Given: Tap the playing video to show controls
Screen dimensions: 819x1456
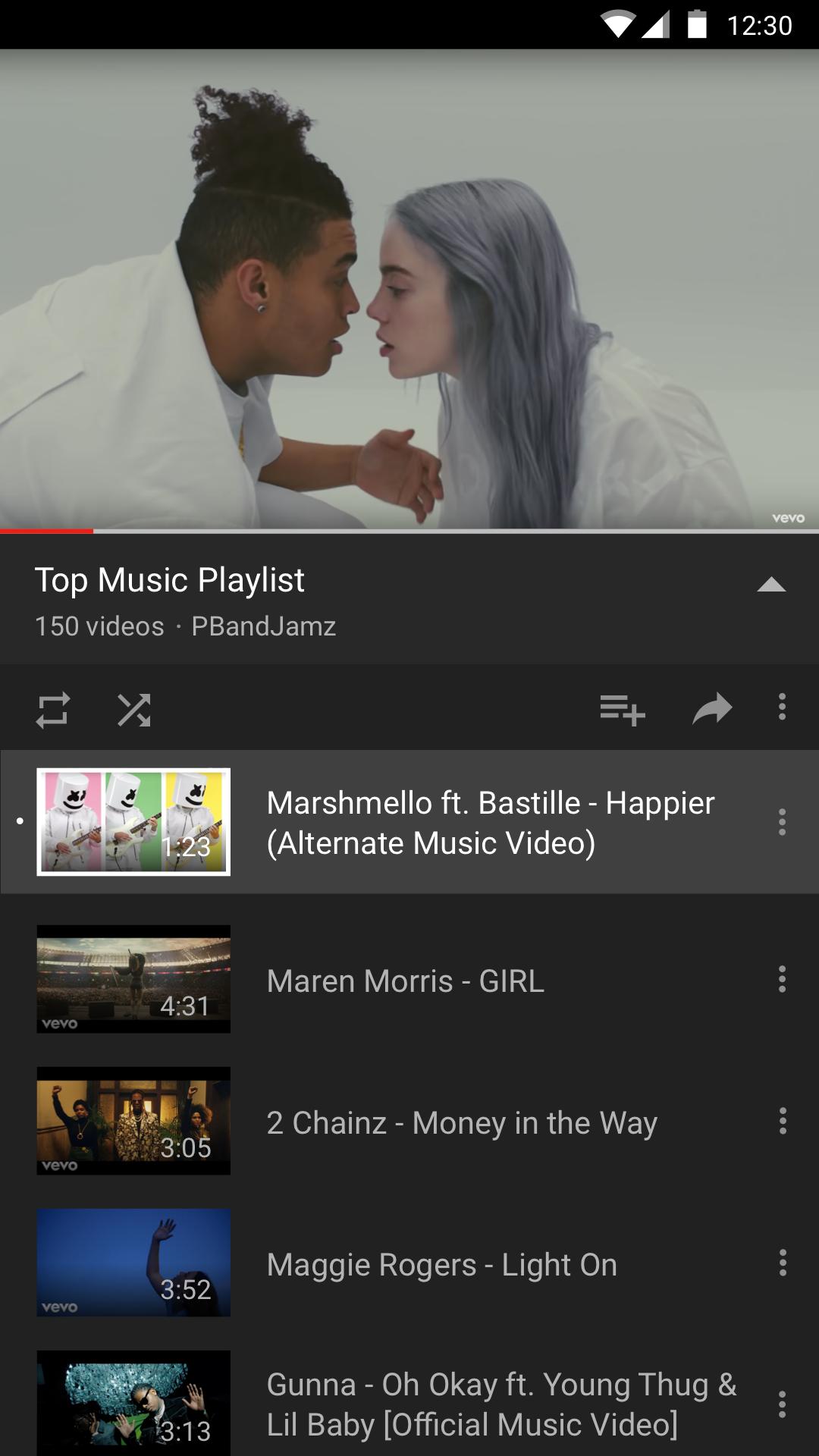Looking at the screenshot, I should tap(409, 288).
